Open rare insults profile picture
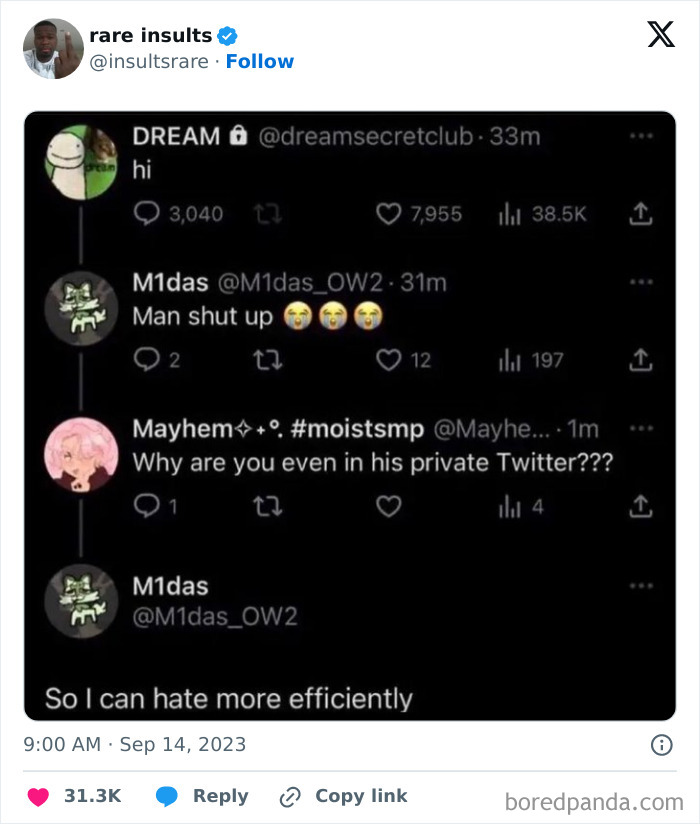The height and width of the screenshot is (824, 700). tap(53, 49)
